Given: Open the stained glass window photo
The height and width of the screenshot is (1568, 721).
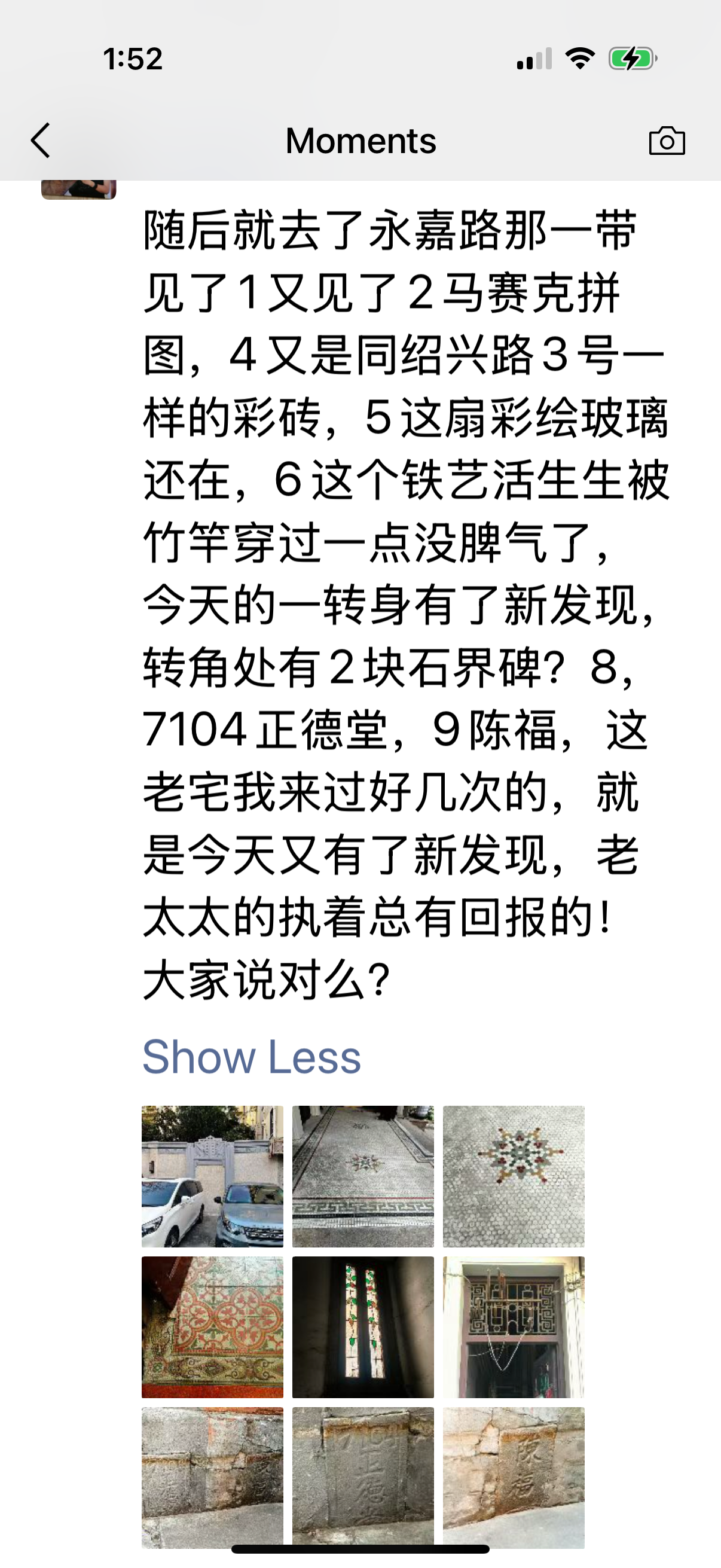Looking at the screenshot, I should coord(363,1327).
